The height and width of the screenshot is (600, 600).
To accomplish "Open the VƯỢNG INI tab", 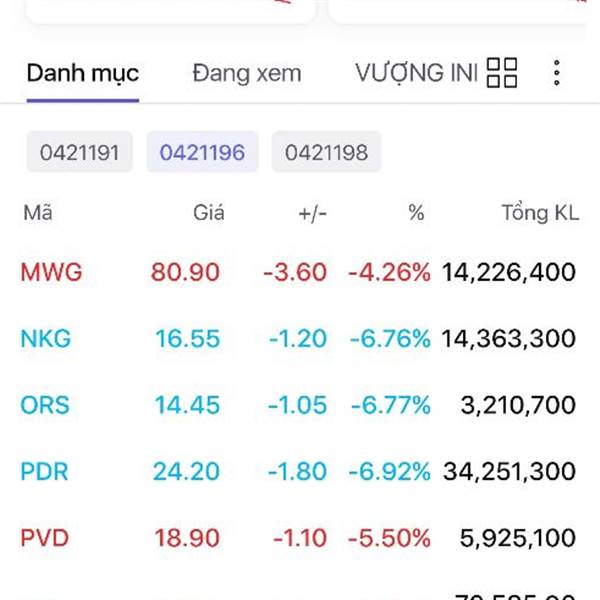I will 415,73.
